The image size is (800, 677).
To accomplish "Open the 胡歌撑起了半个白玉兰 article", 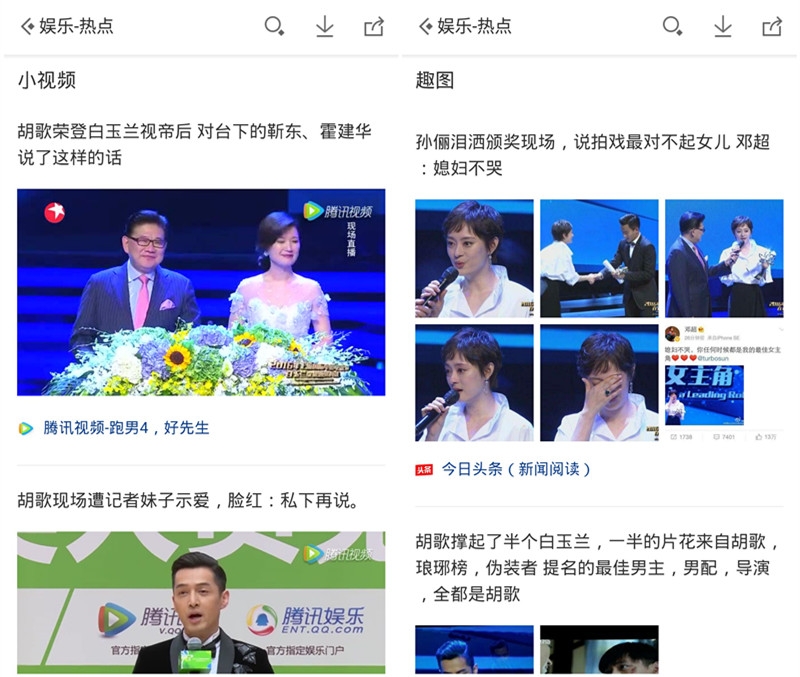I will coord(596,567).
